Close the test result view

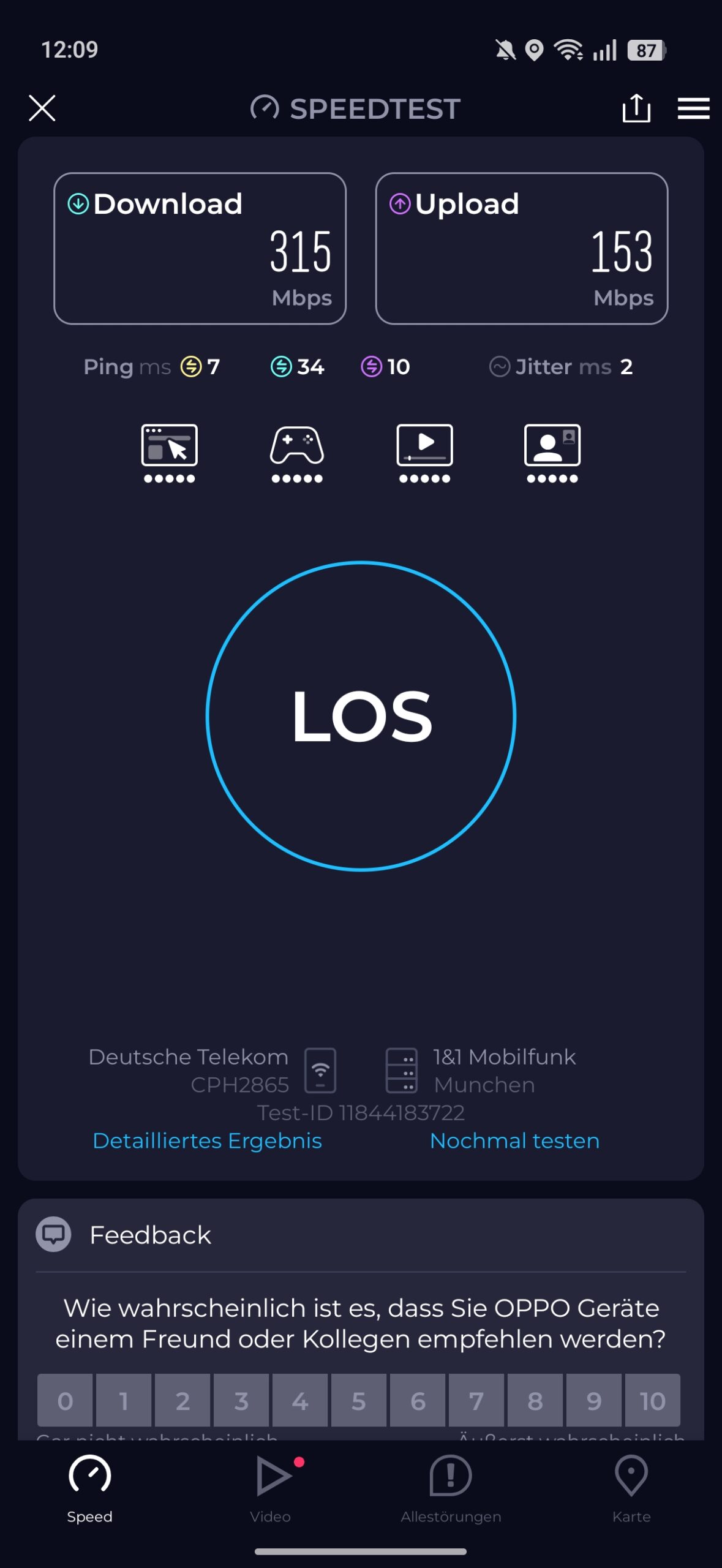click(x=42, y=108)
